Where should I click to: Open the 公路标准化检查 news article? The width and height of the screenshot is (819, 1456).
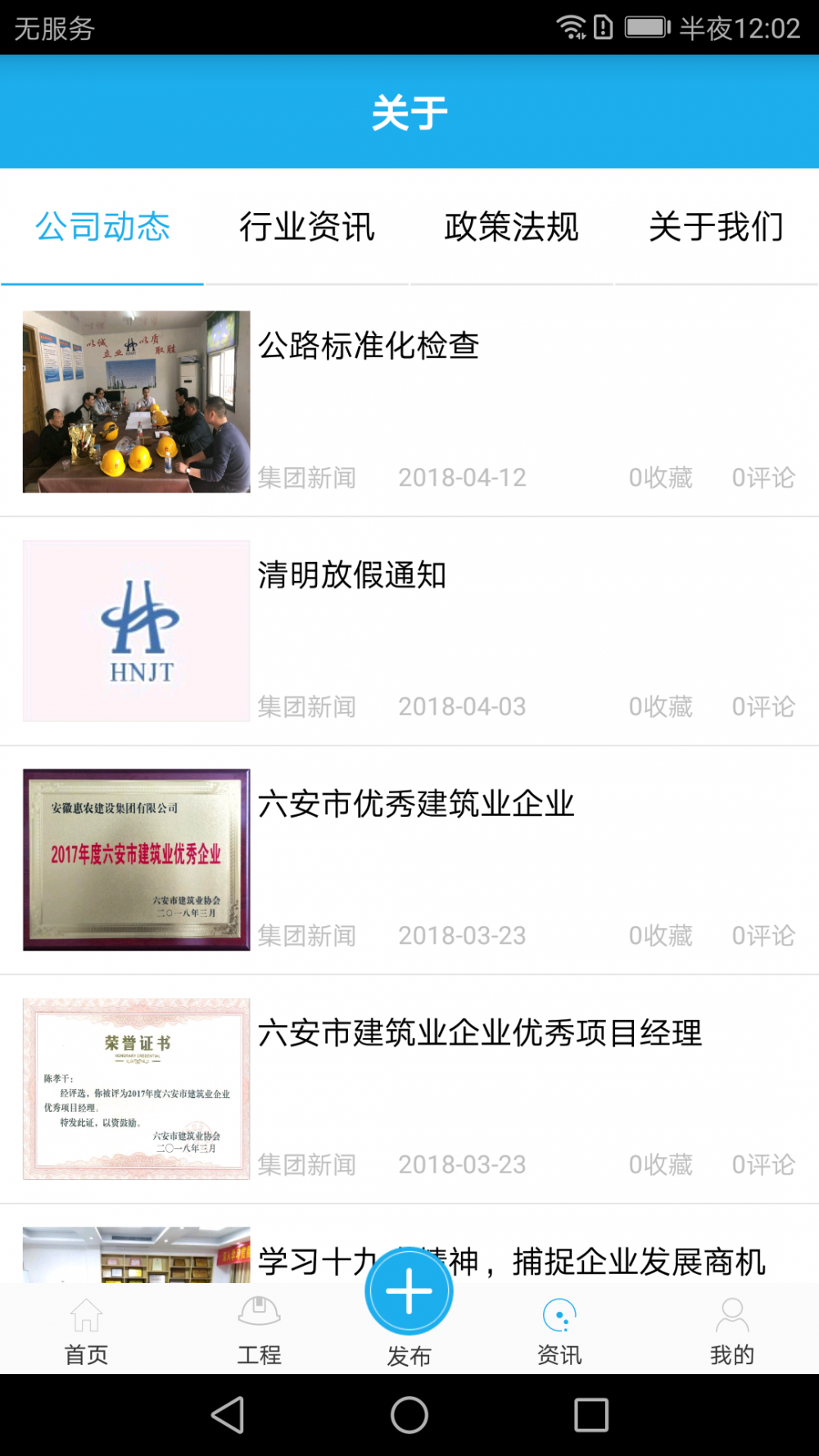click(x=409, y=401)
